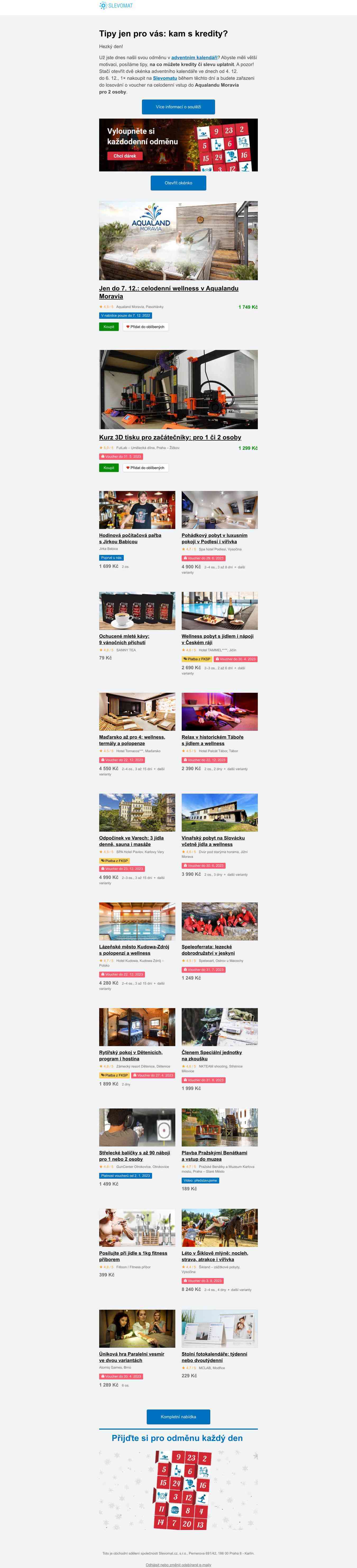Open the 'adventním kalendáři' link
357x1568 pixels.
[x=194, y=57]
